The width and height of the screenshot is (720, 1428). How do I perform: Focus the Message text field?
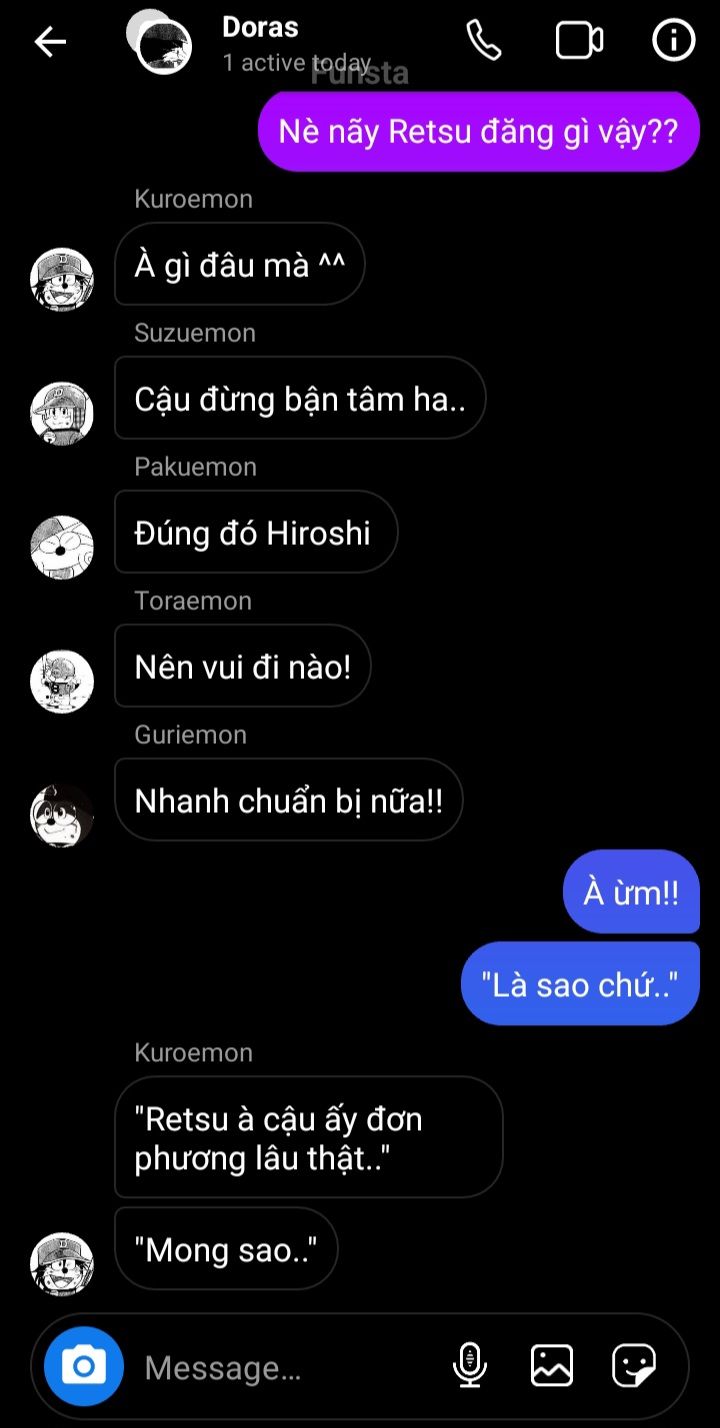pyautogui.click(x=290, y=1367)
